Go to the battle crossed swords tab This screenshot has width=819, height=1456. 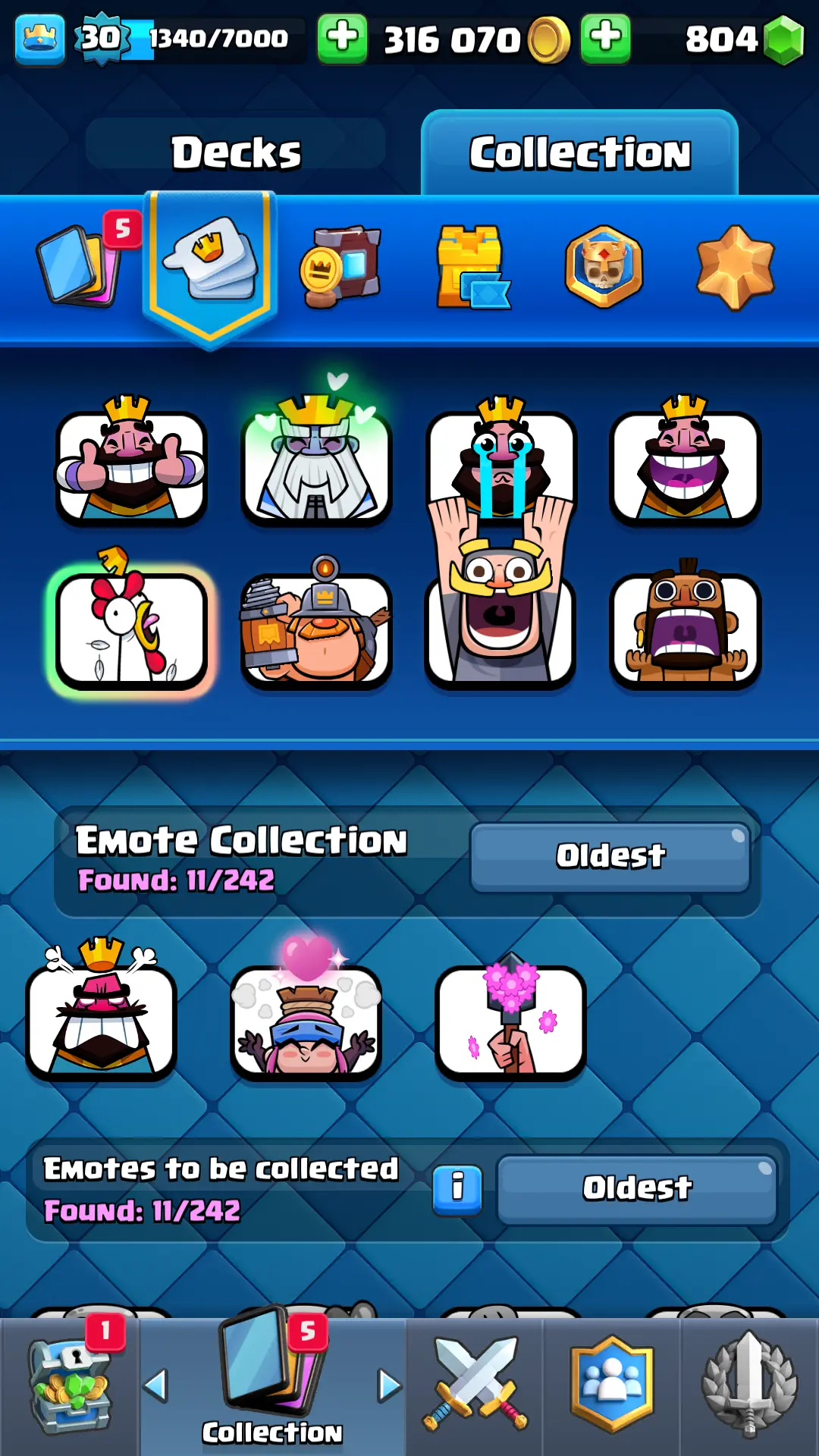[x=475, y=1386]
